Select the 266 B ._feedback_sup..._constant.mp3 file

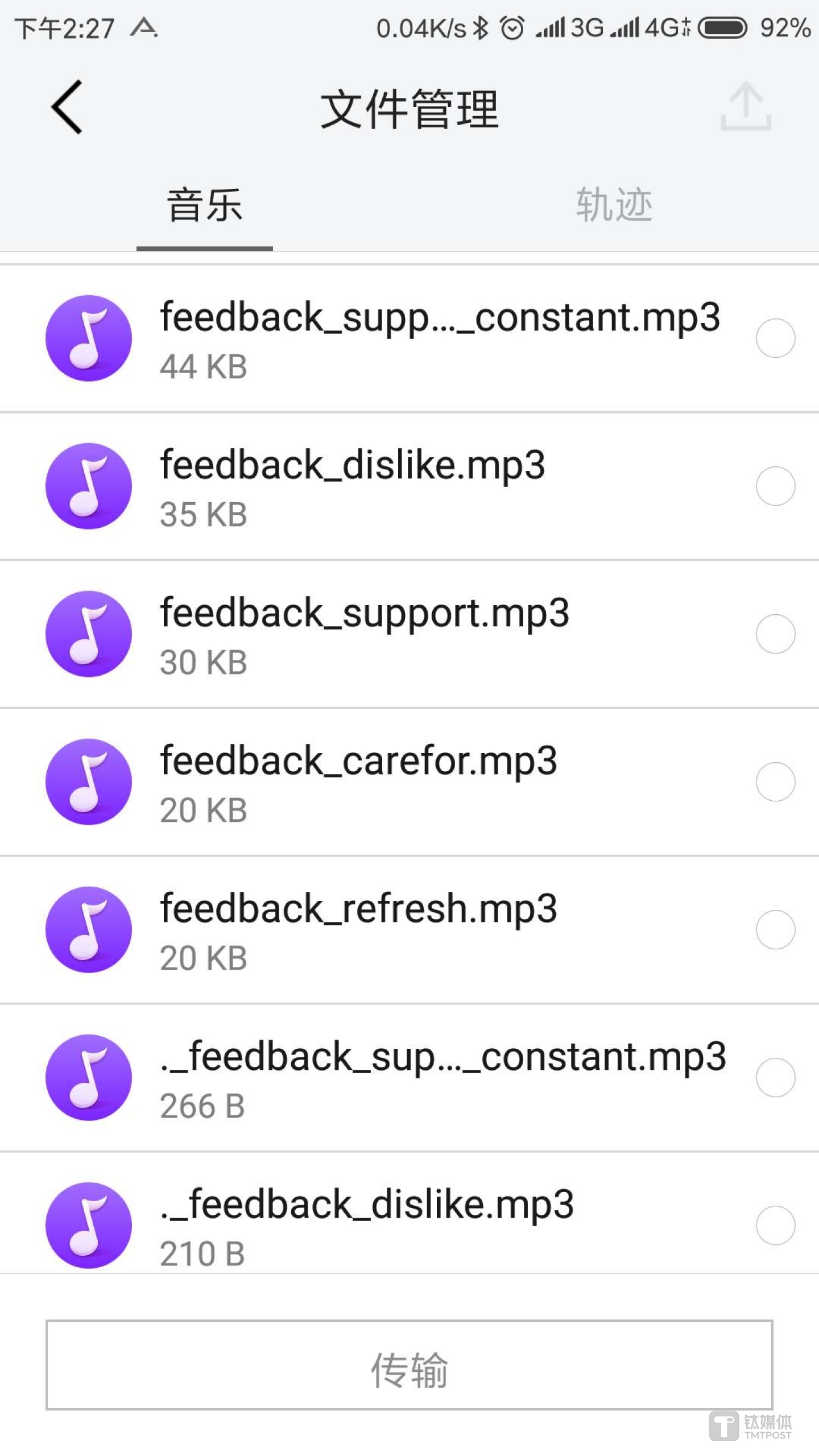tap(775, 1078)
